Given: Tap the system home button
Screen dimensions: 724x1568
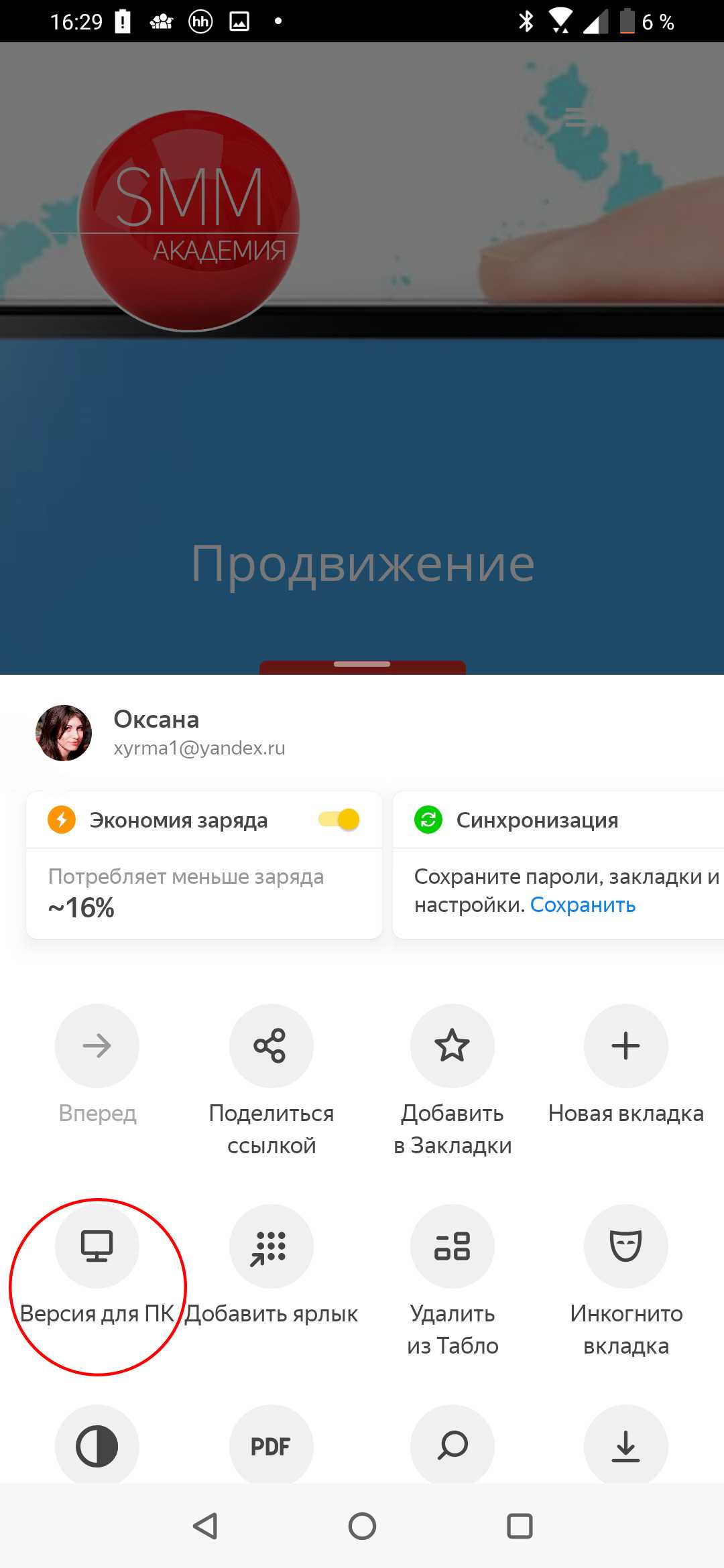Looking at the screenshot, I should point(362,1526).
